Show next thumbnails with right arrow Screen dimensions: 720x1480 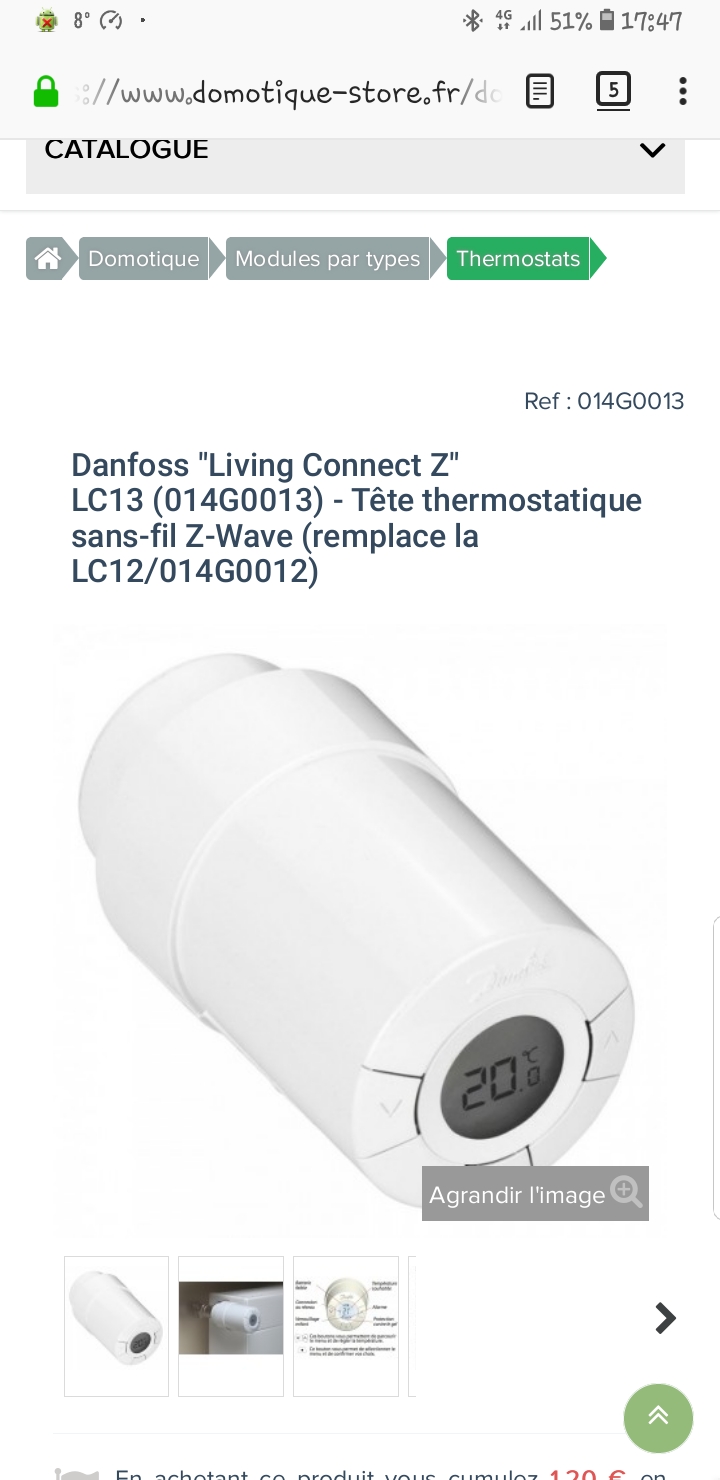665,1319
